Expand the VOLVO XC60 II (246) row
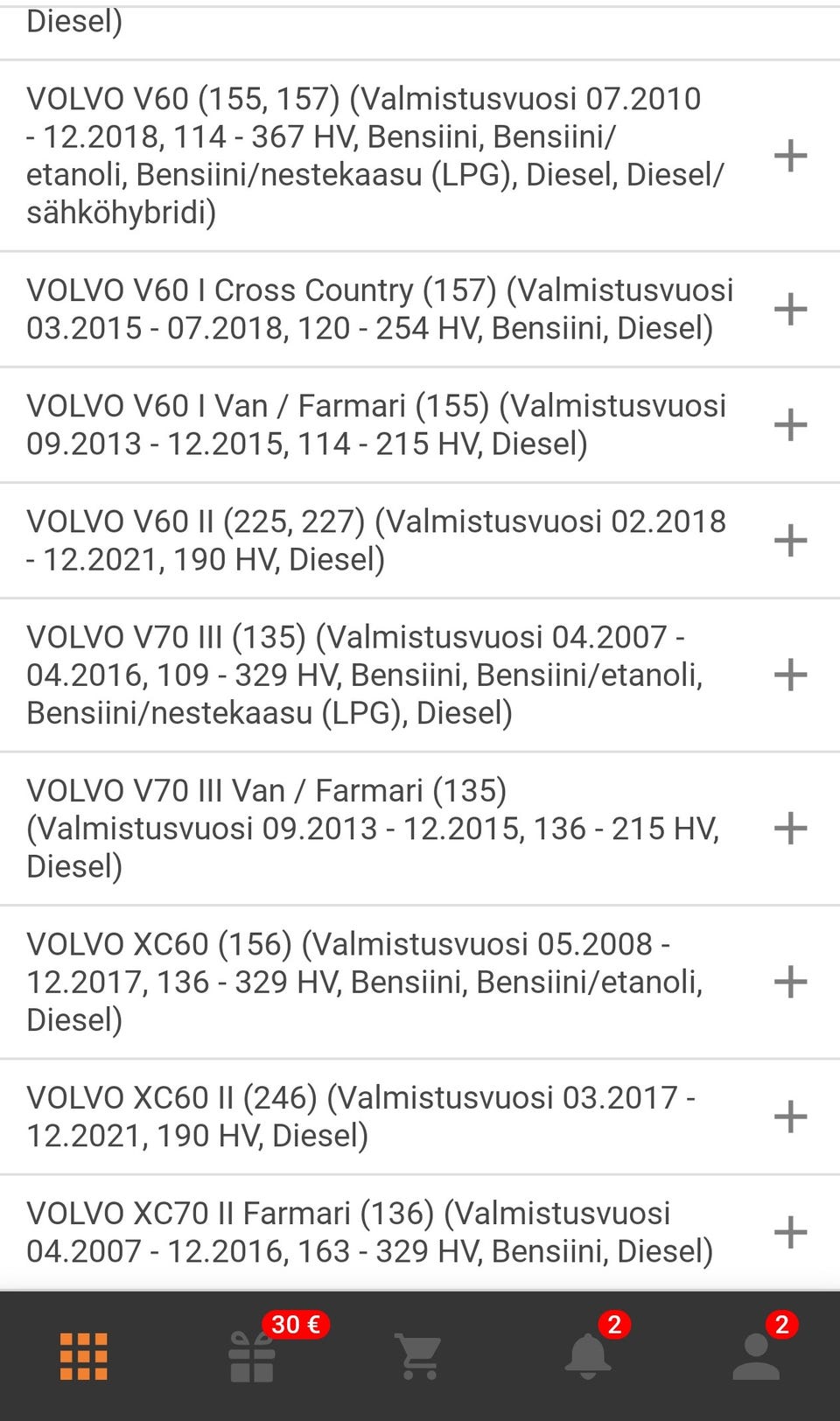Screen dimensions: 840x1421 (790, 1116)
